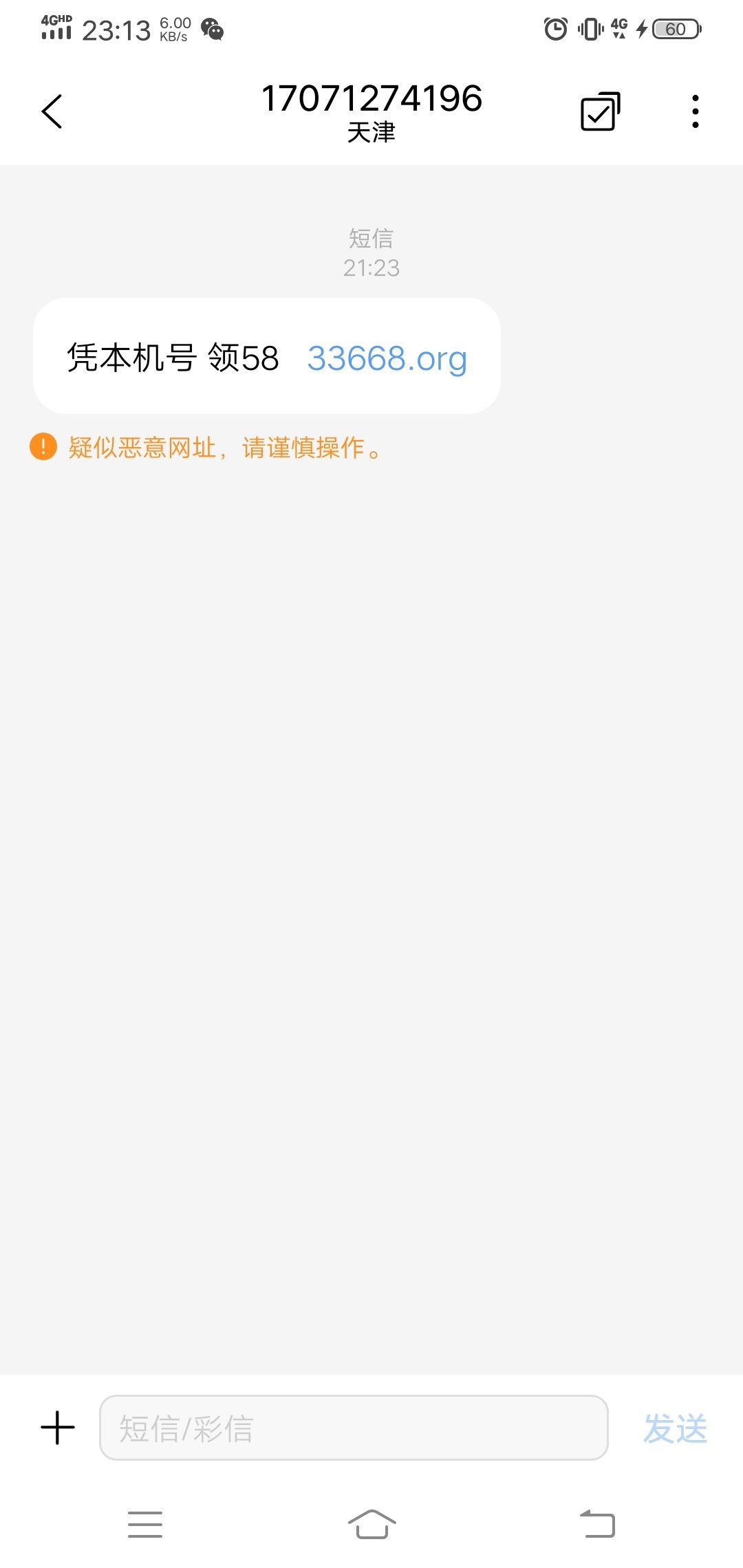This screenshot has height=1568, width=743.
Task: Focus the 短信/彩信 message input field
Action: 354,1428
